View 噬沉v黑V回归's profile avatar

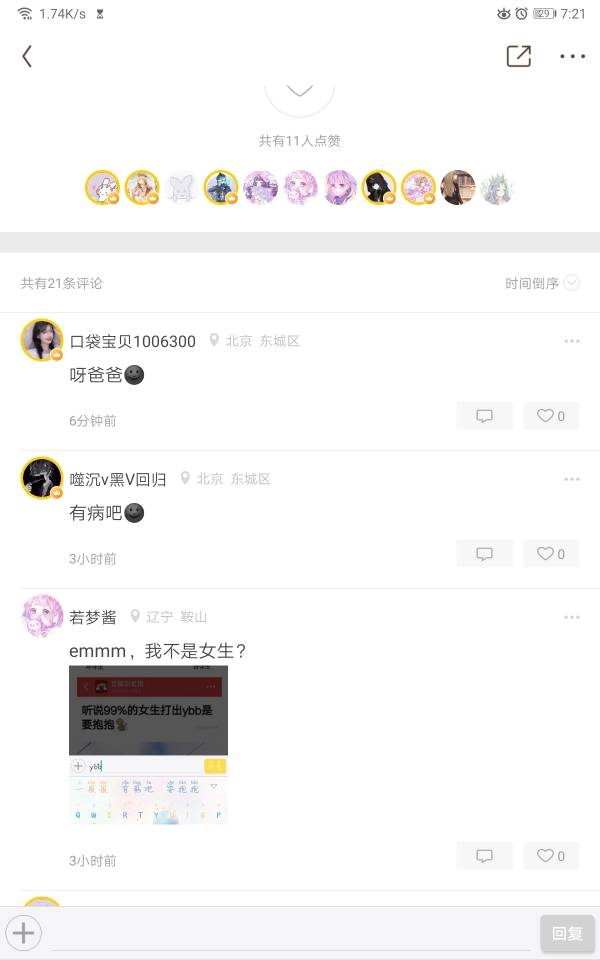42,478
